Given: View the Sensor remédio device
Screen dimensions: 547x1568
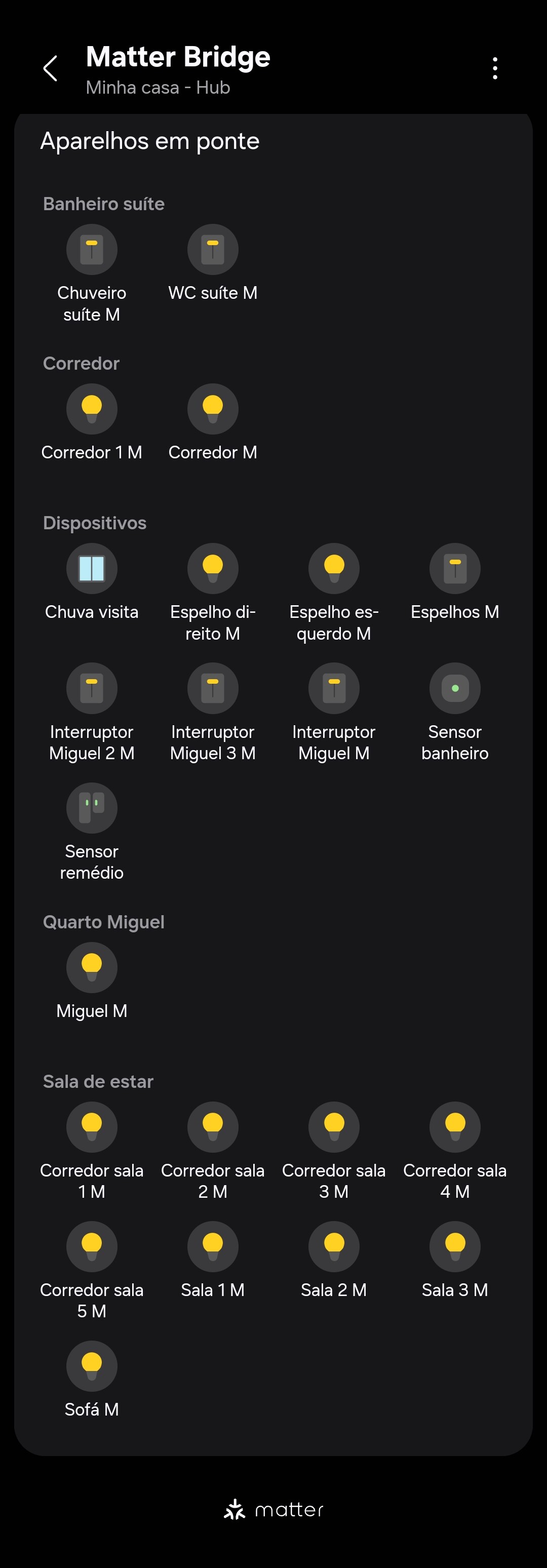Looking at the screenshot, I should click(91, 808).
